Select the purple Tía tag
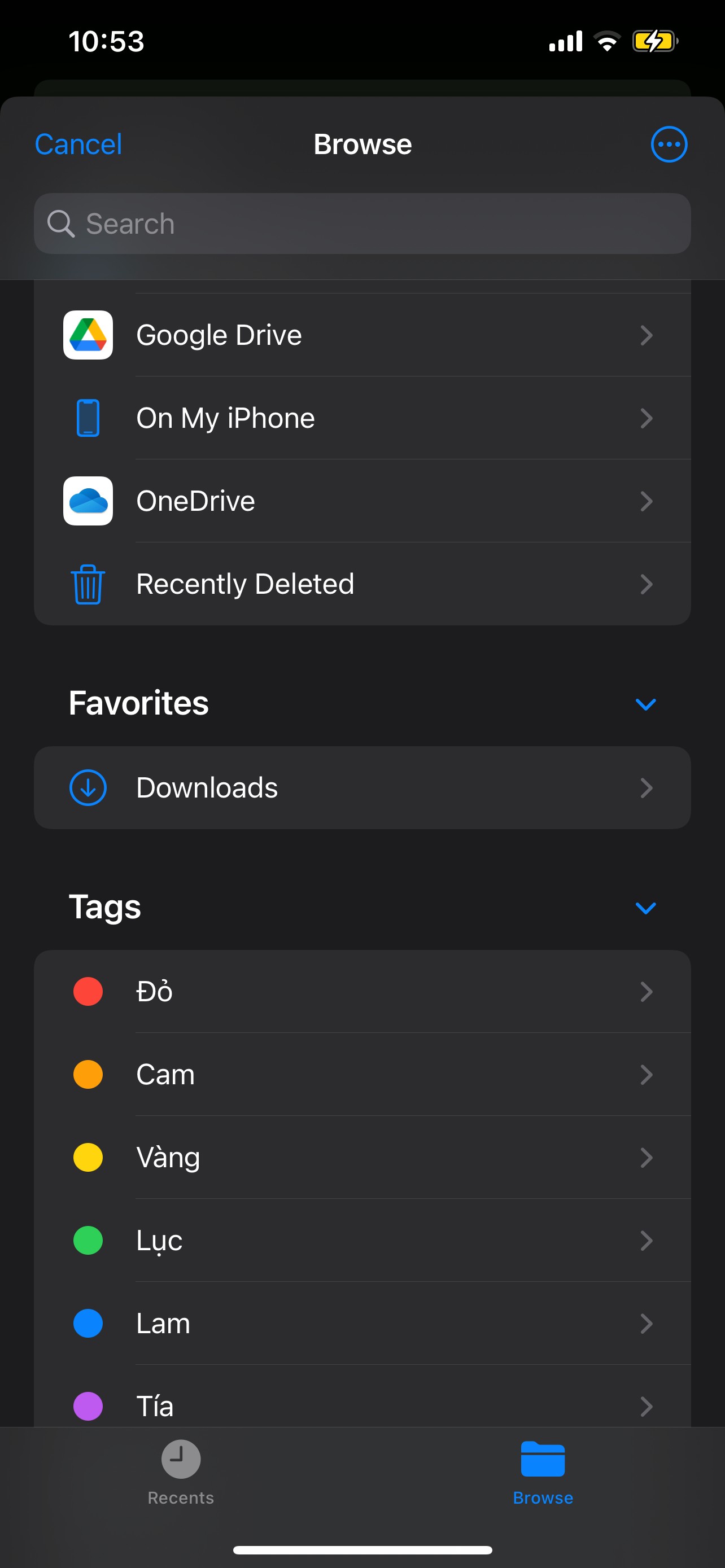This screenshot has height=1568, width=725. click(362, 1396)
